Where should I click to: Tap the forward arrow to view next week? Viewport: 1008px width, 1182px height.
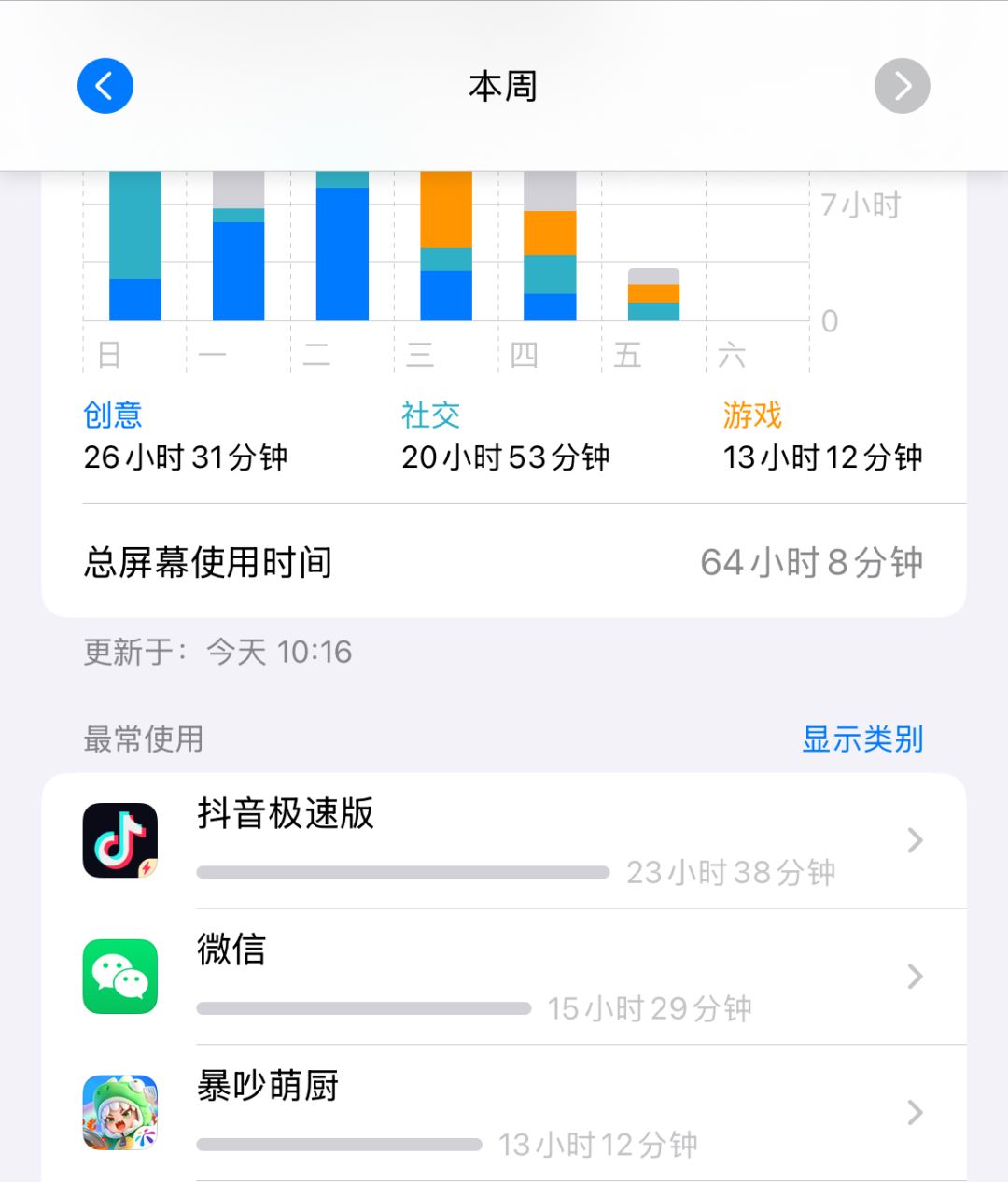pyautogui.click(x=901, y=86)
